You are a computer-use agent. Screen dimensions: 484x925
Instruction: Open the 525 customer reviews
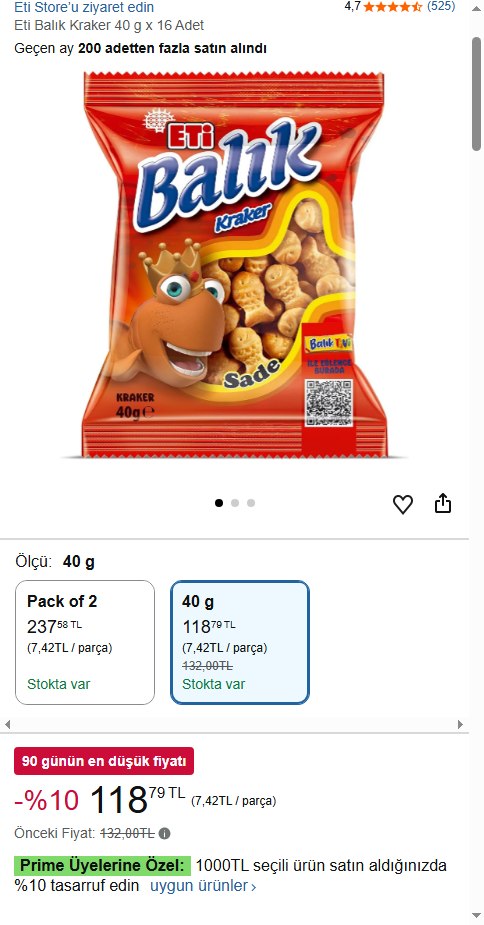[x=441, y=6]
